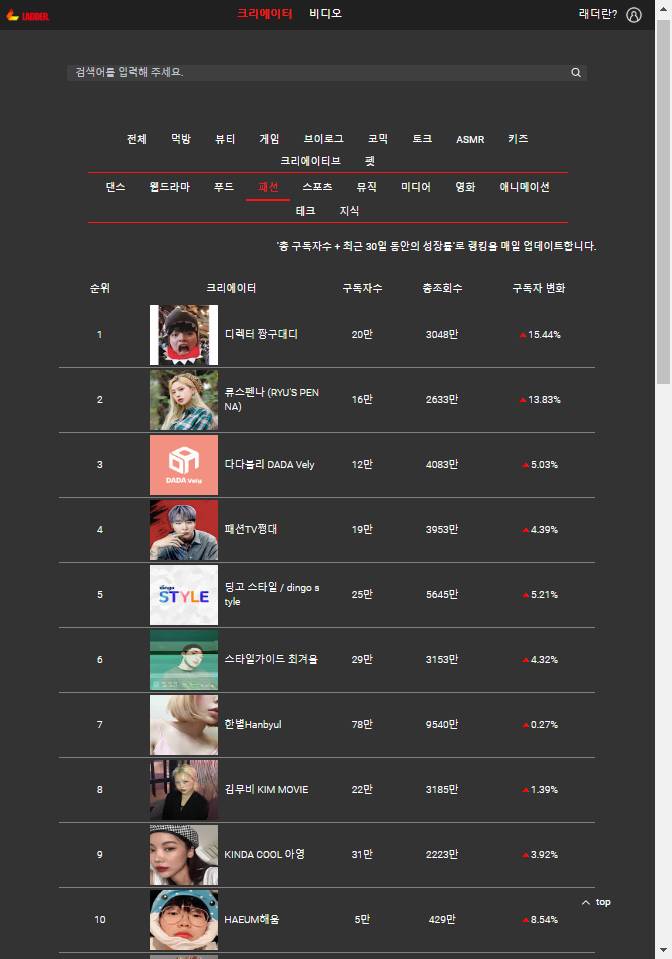Viewport: 672px width, 959px height.
Task: Open KINDA COOL 아영 channel entry
Action: (264, 854)
